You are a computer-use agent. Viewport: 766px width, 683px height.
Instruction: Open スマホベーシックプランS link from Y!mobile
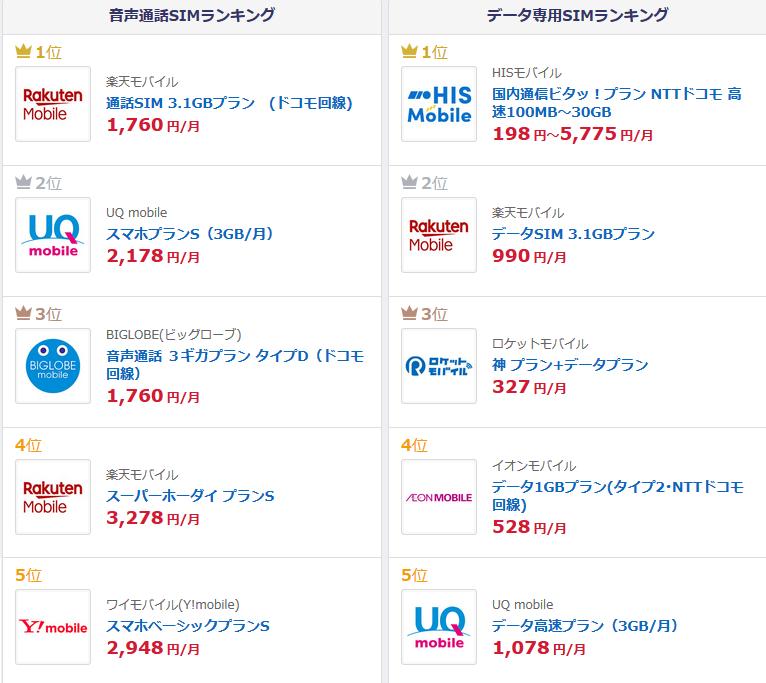point(188,627)
